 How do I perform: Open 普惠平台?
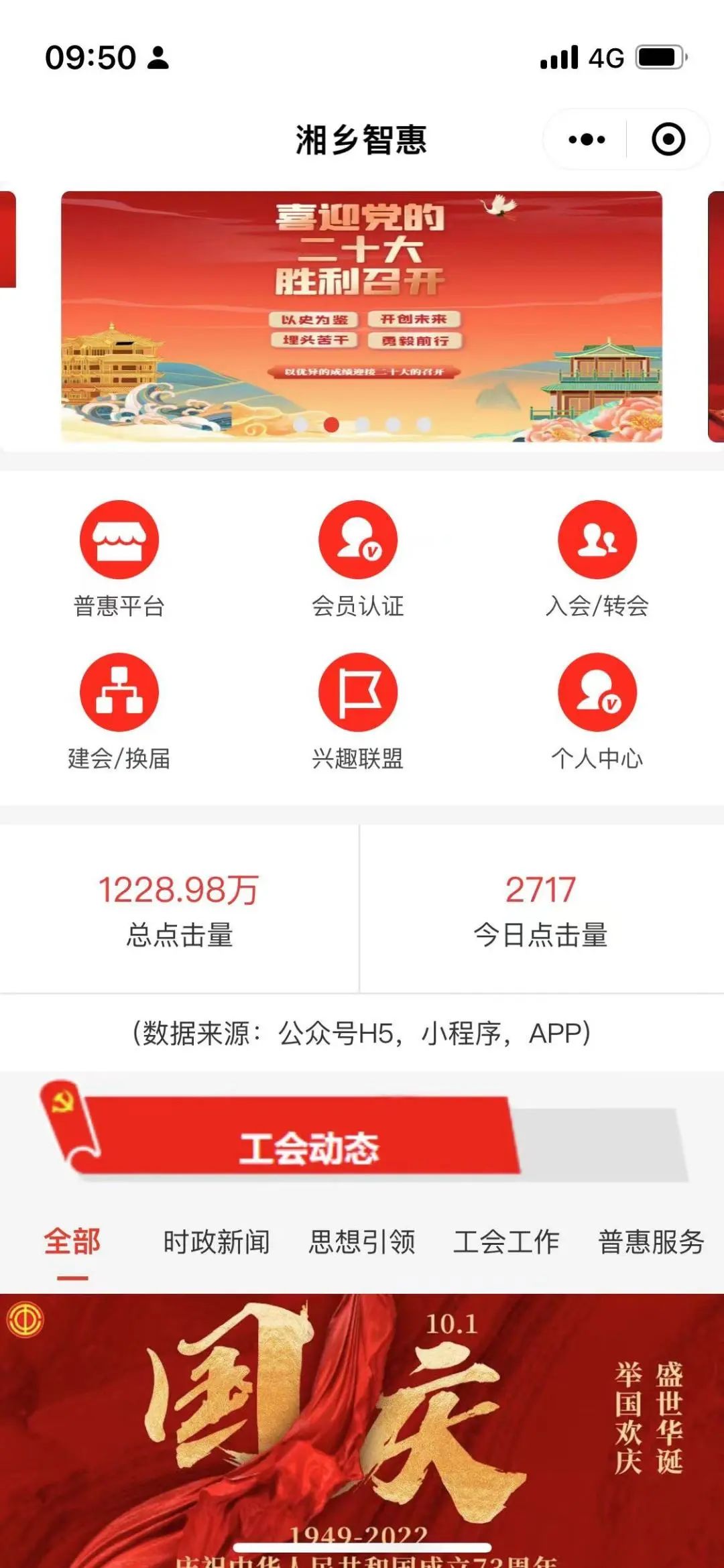click(x=119, y=559)
